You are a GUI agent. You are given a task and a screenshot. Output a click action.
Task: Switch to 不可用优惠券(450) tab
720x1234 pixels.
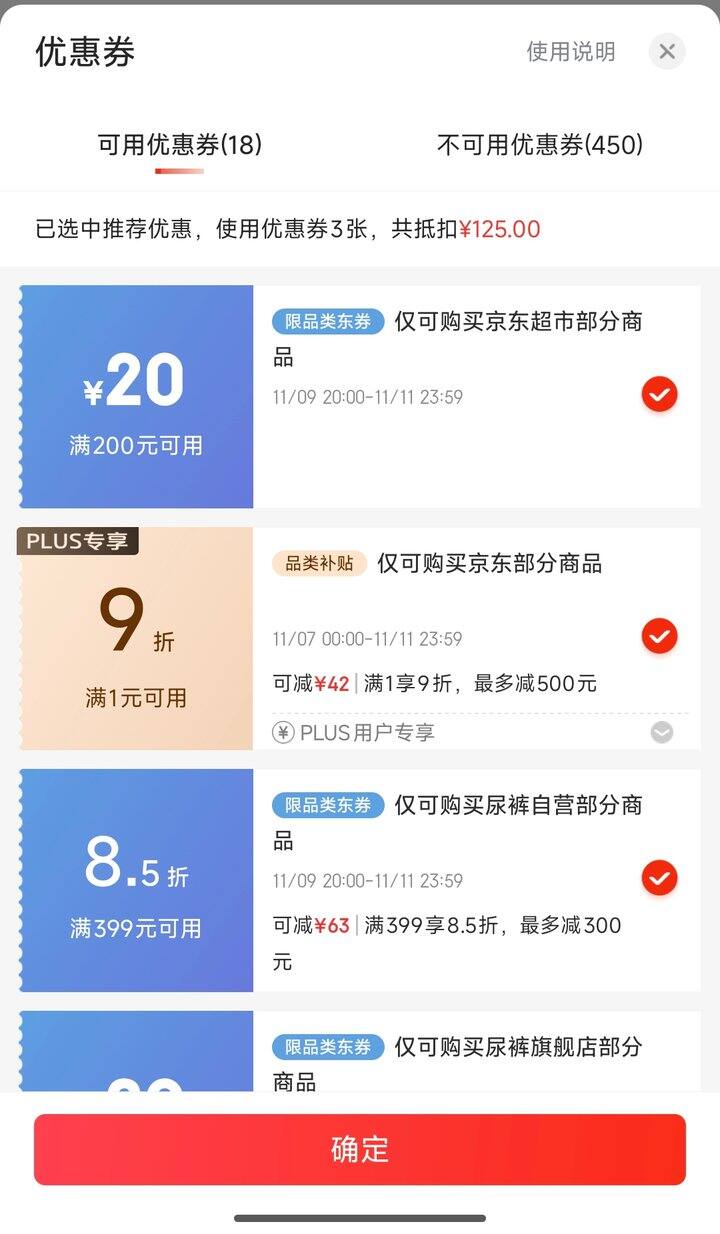540,146
